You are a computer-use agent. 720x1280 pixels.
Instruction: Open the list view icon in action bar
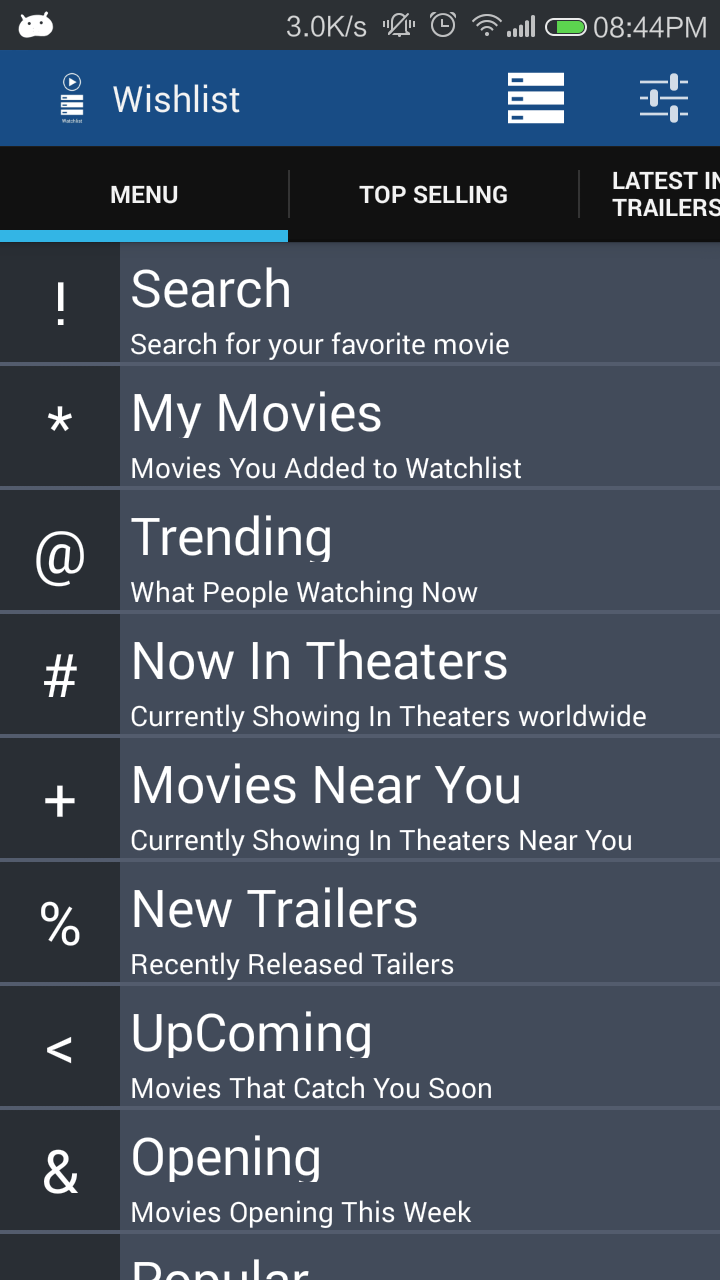pos(536,97)
